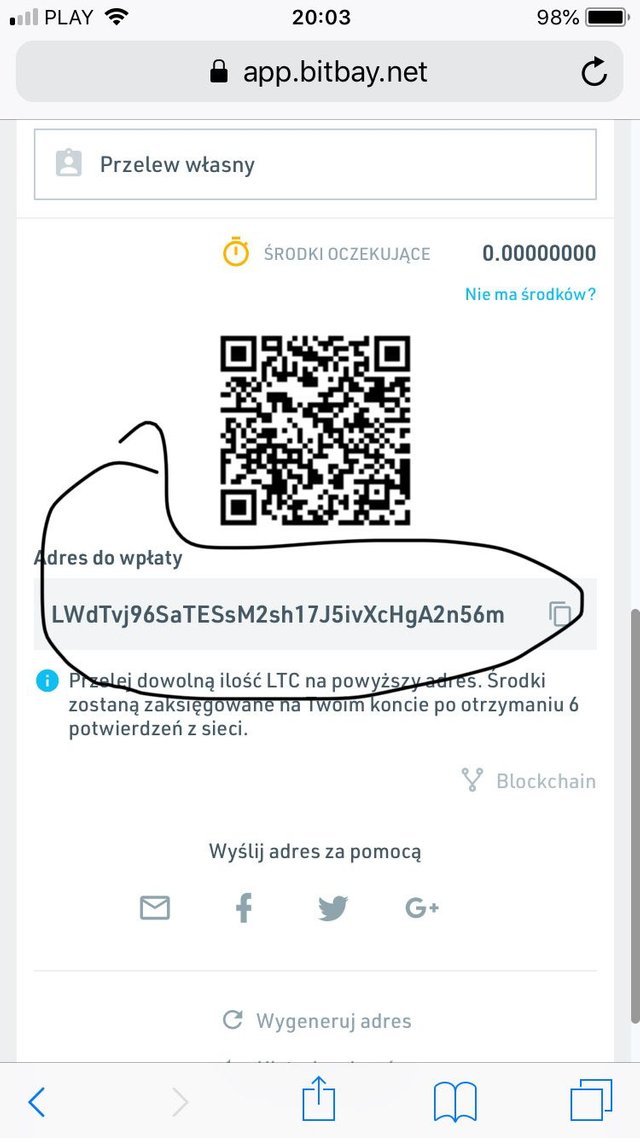Go back in Safari

click(37, 1102)
